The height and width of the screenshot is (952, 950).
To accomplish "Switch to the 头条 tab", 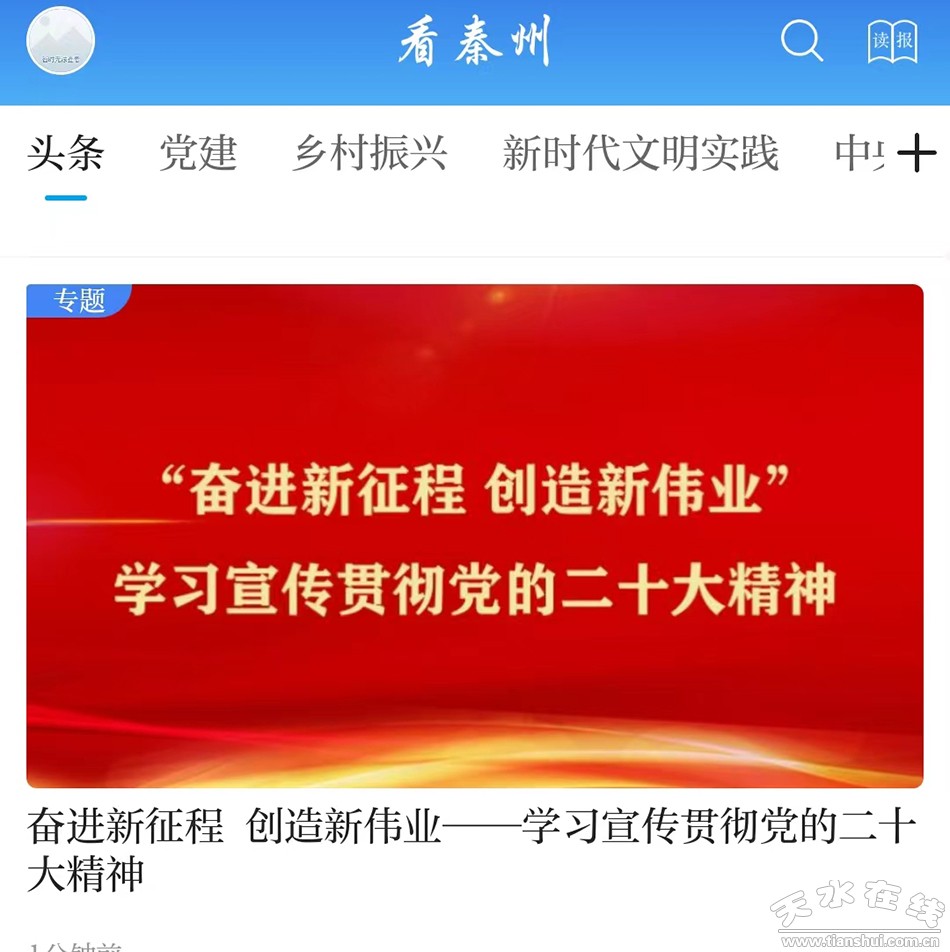I will pyautogui.click(x=66, y=154).
